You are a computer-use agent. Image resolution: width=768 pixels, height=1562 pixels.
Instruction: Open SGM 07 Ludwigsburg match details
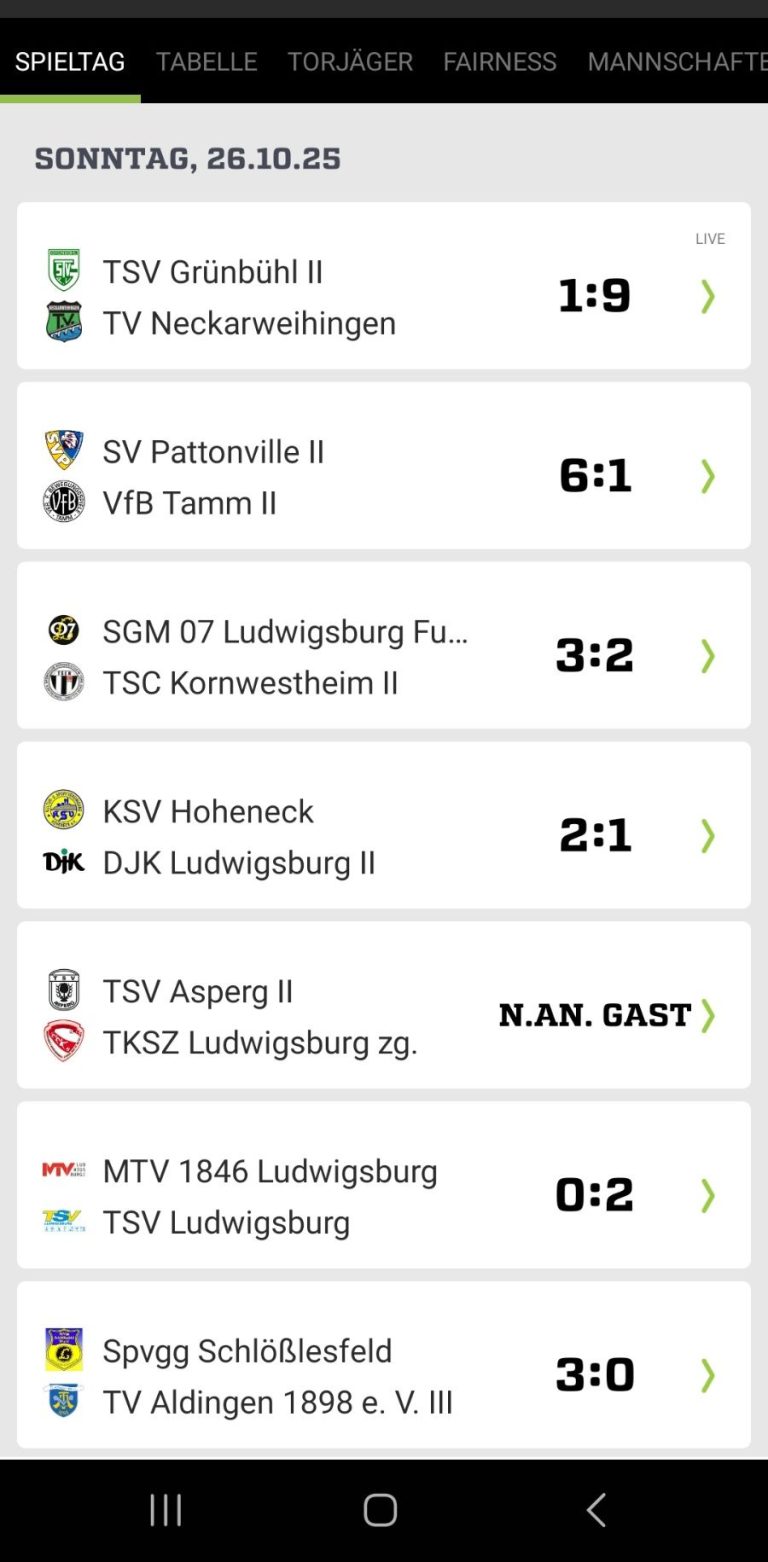(x=383, y=646)
